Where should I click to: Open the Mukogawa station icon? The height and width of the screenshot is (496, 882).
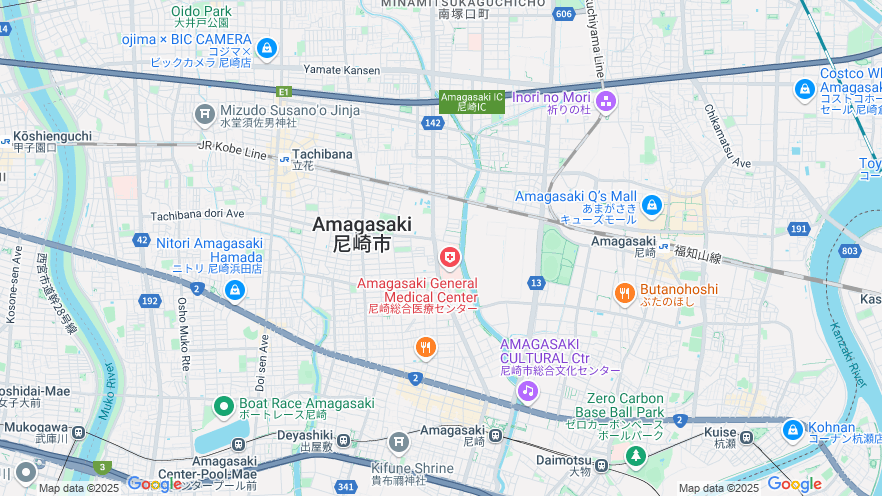click(78, 433)
